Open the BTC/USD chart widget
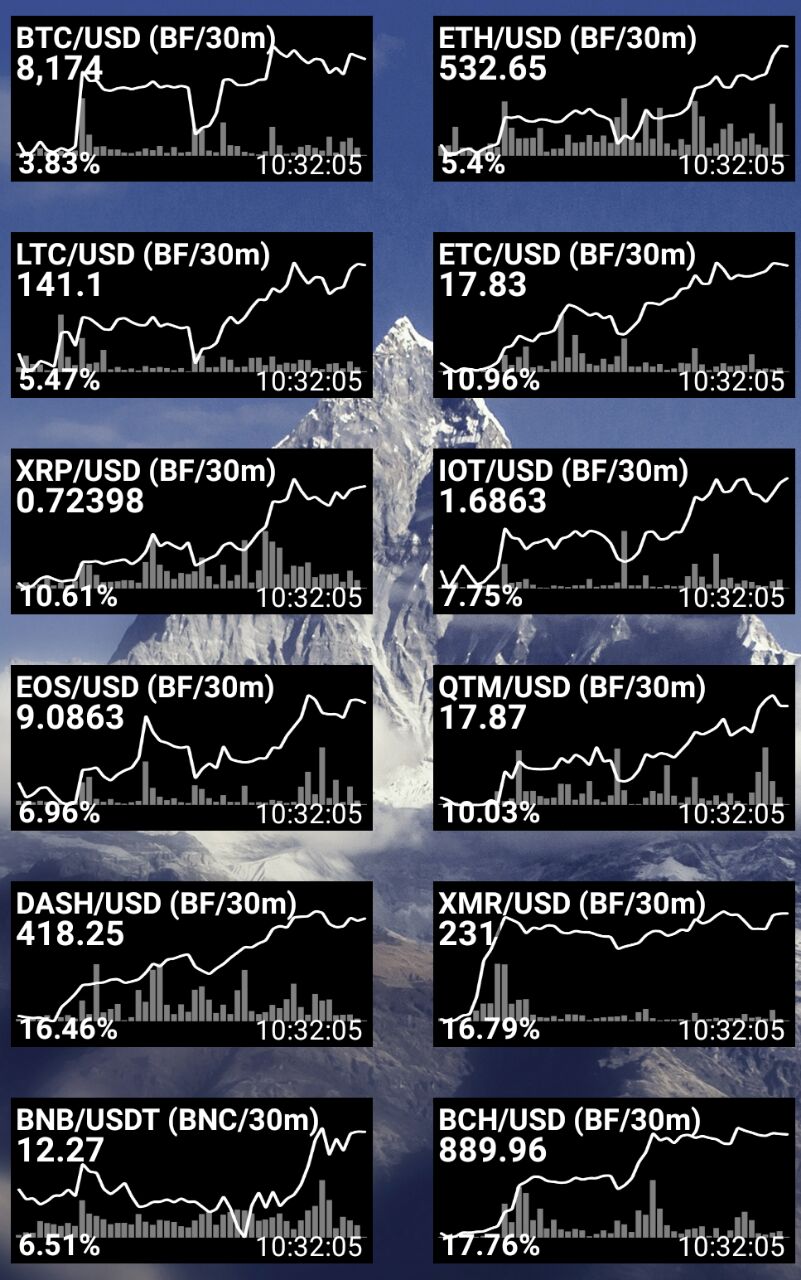This screenshot has width=801, height=1280. (x=191, y=98)
